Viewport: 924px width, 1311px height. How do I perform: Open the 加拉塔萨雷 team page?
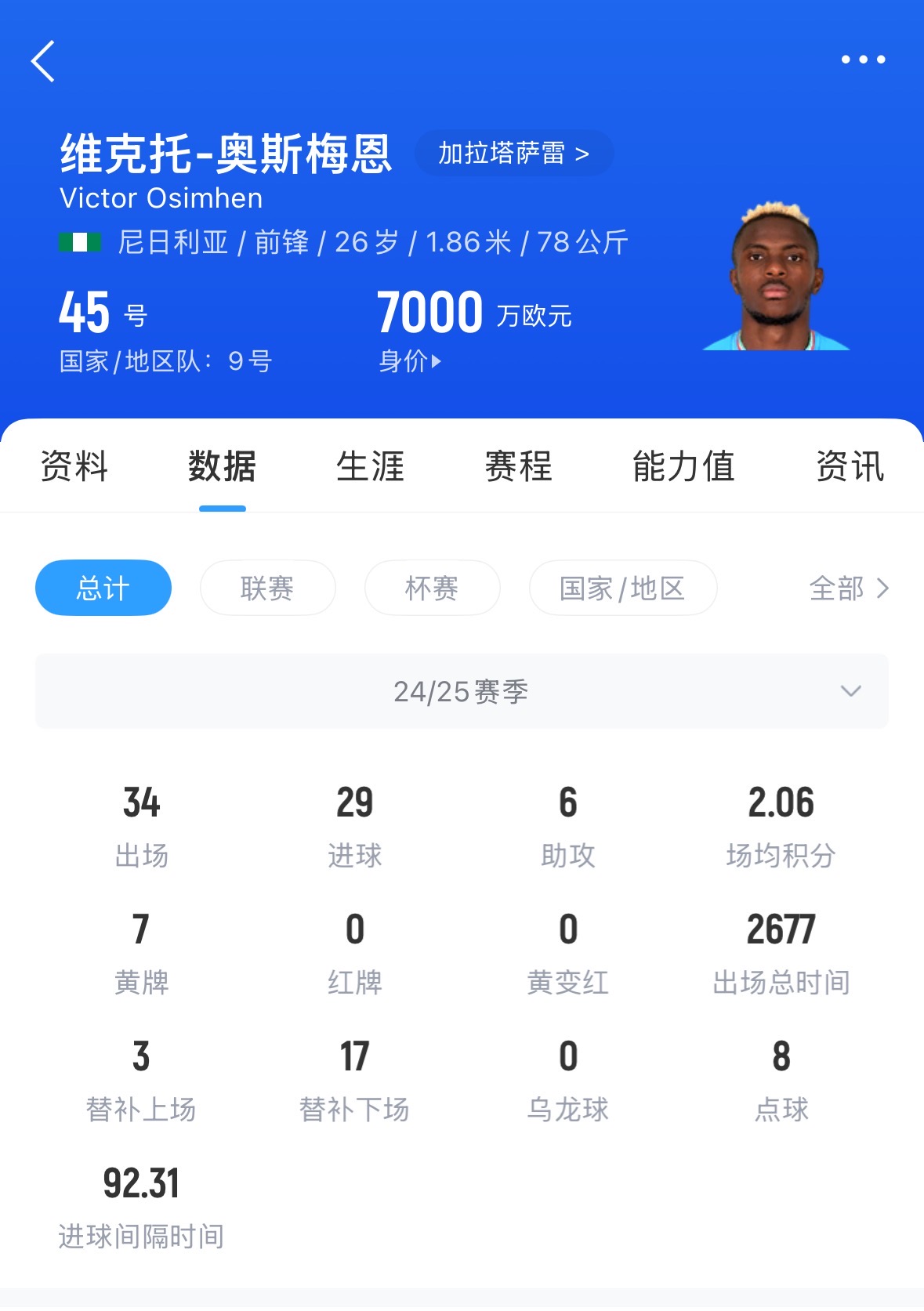[513, 154]
